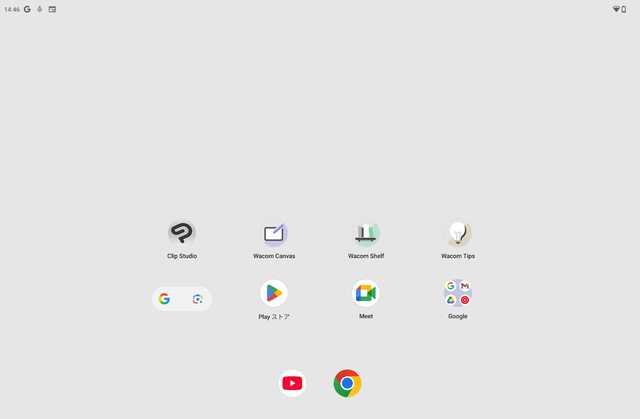Tap the Google search widget G logo
This screenshot has width=640, height=419.
(x=164, y=299)
